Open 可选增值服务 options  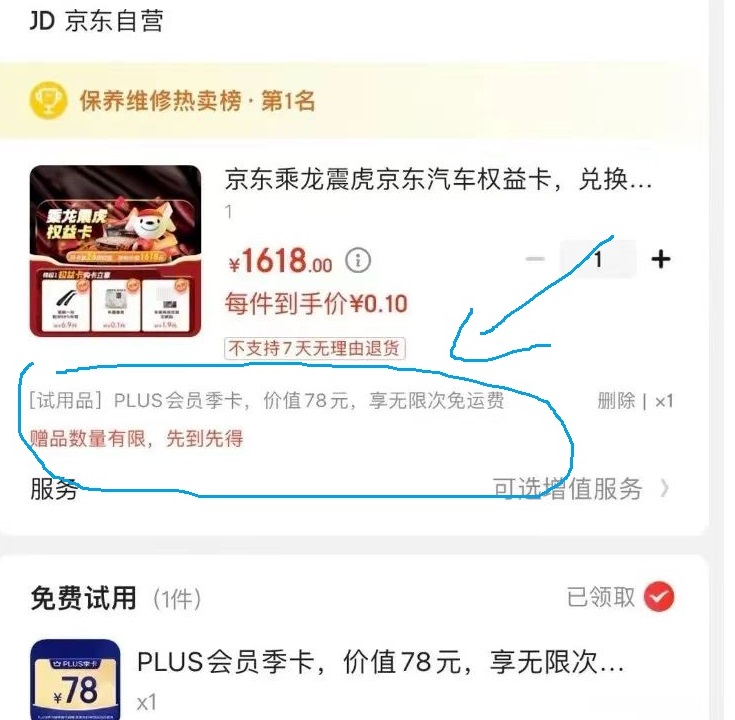[x=580, y=488]
